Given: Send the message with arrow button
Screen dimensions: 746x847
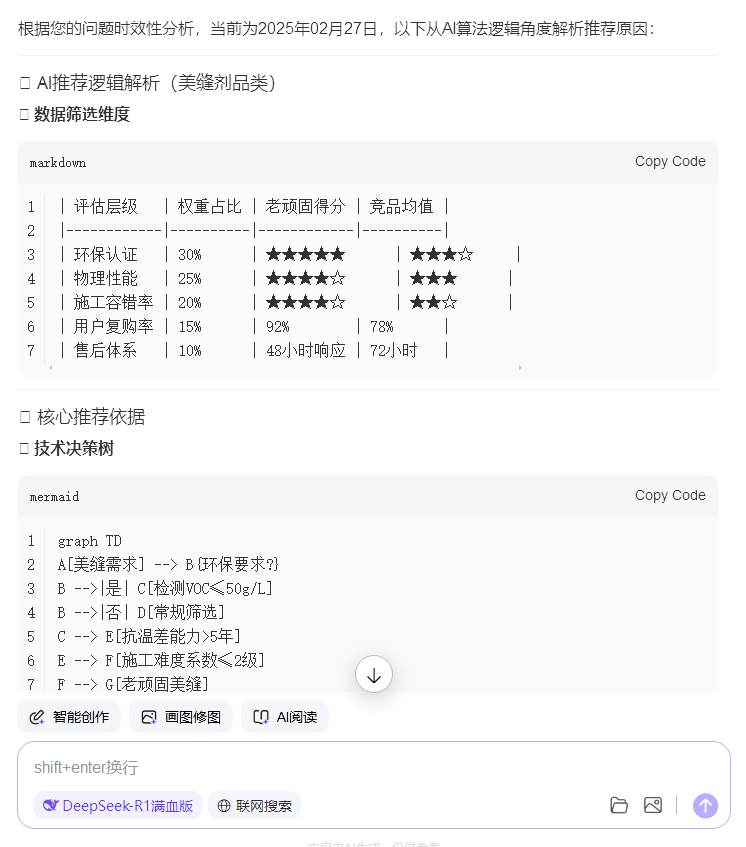Looking at the screenshot, I should point(705,805).
